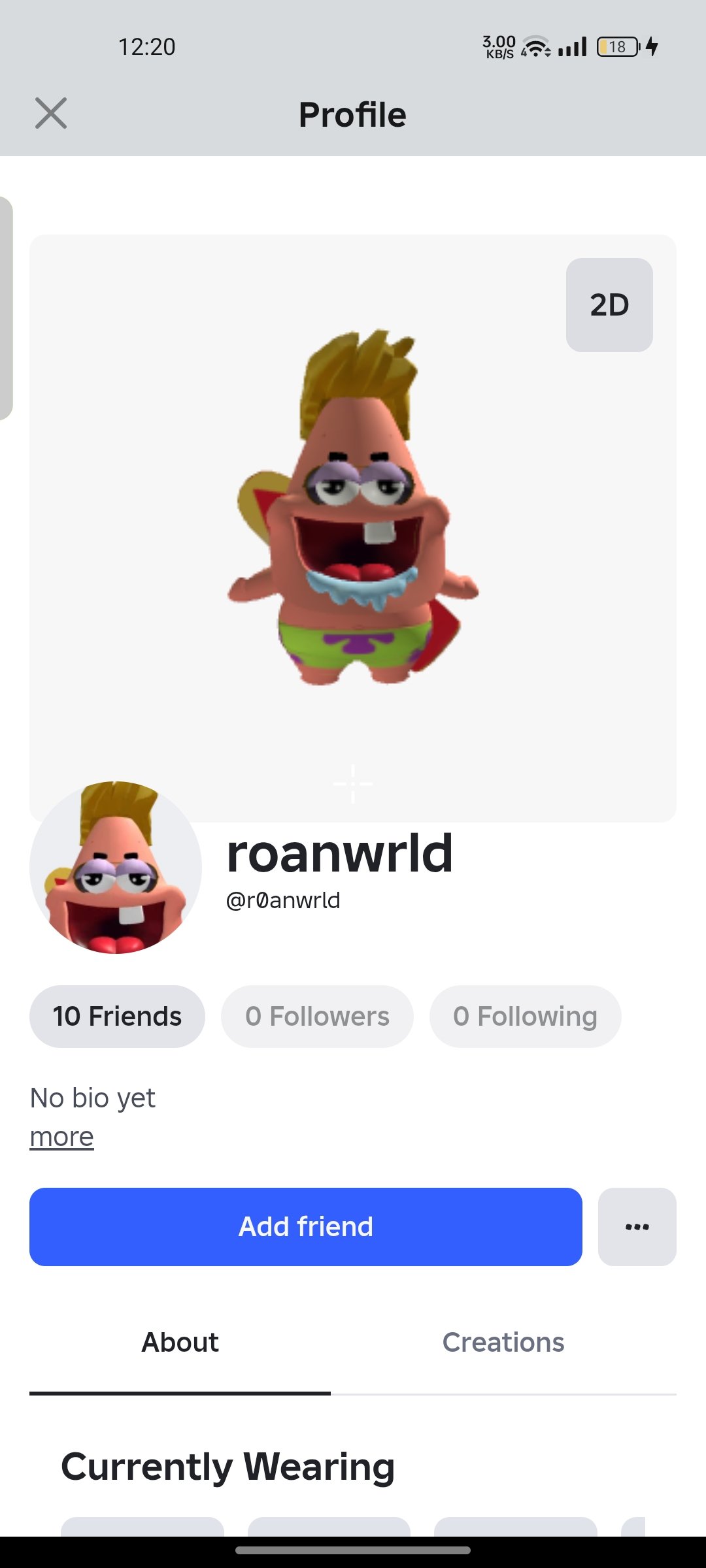Select the About tab
This screenshot has width=706, height=1568.
click(x=180, y=1343)
